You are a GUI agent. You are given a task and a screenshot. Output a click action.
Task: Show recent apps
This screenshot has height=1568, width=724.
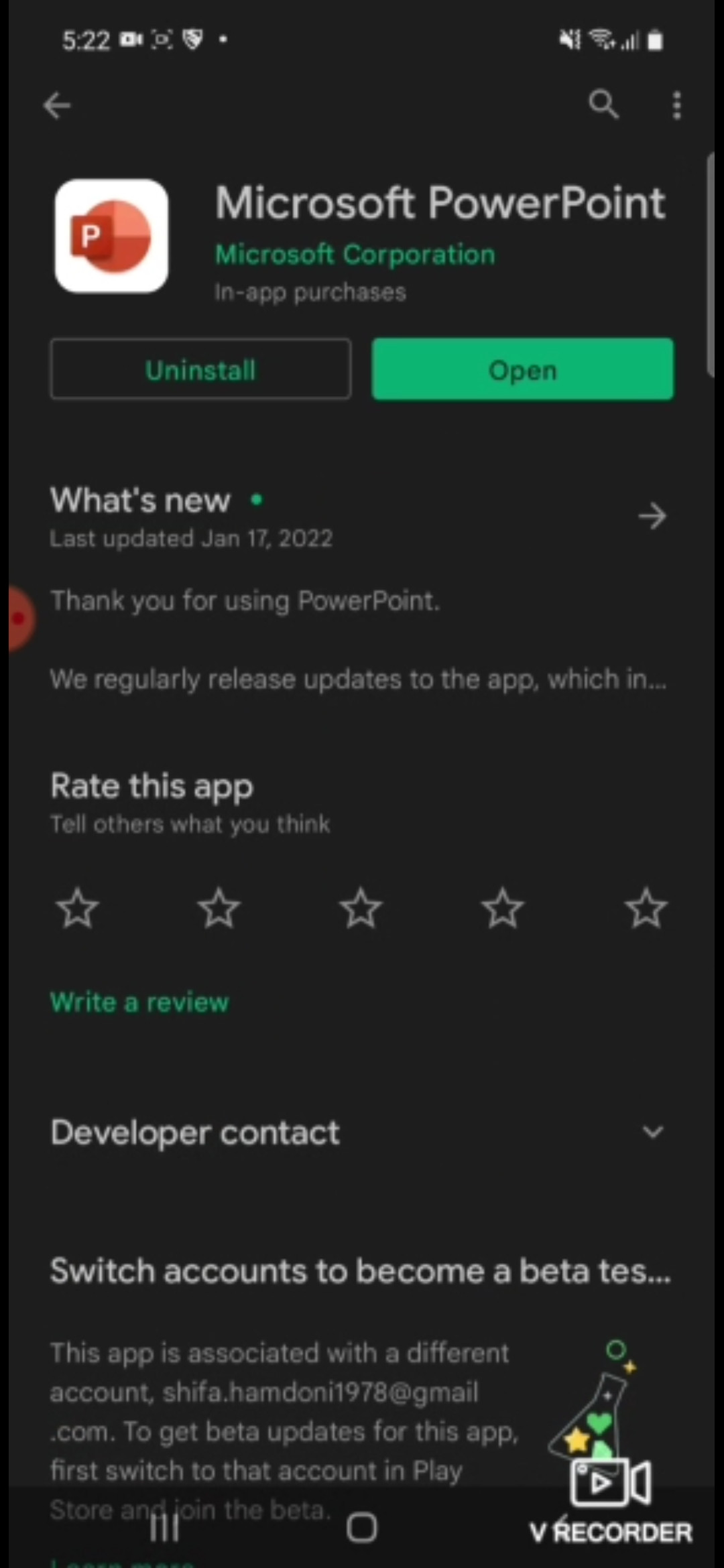tap(164, 1528)
